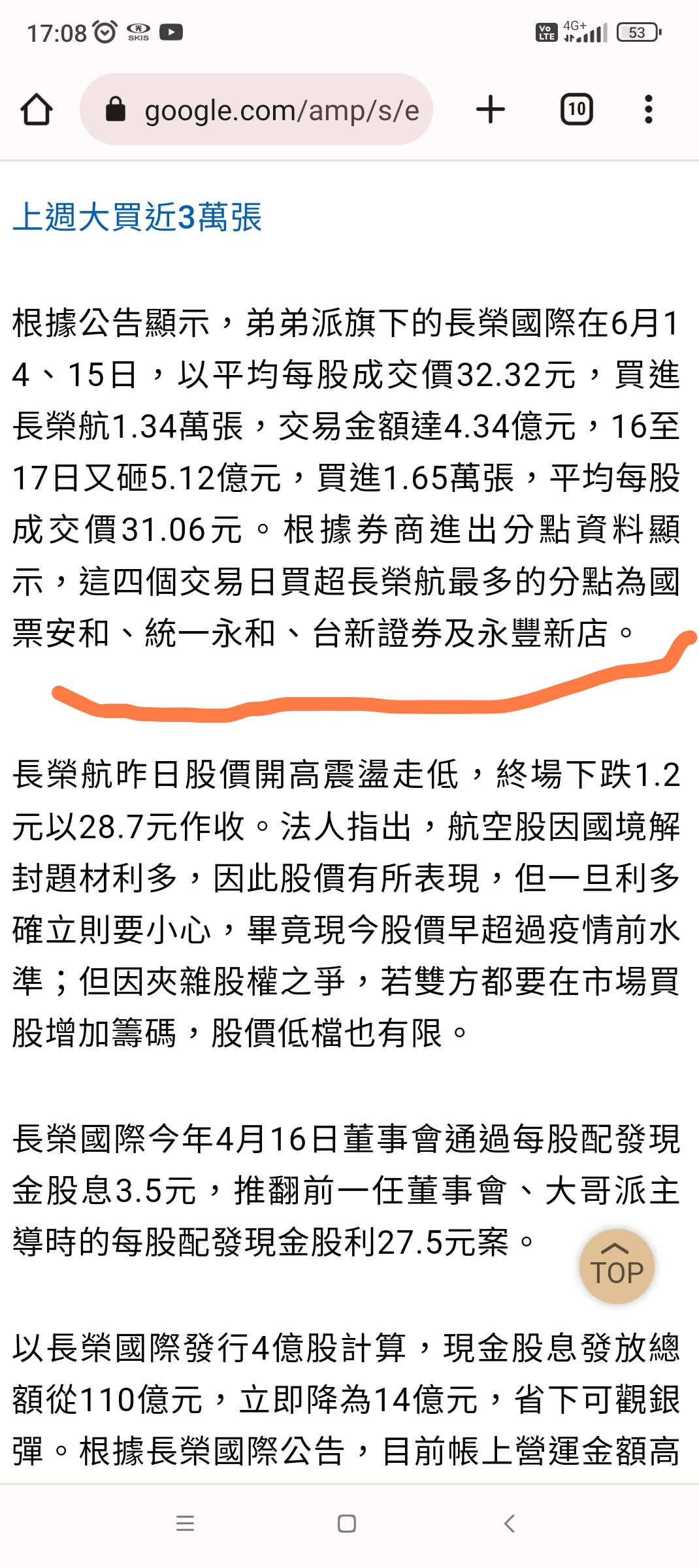Open the tab switcher showing 10 tabs
The image size is (699, 1568).
tap(576, 110)
